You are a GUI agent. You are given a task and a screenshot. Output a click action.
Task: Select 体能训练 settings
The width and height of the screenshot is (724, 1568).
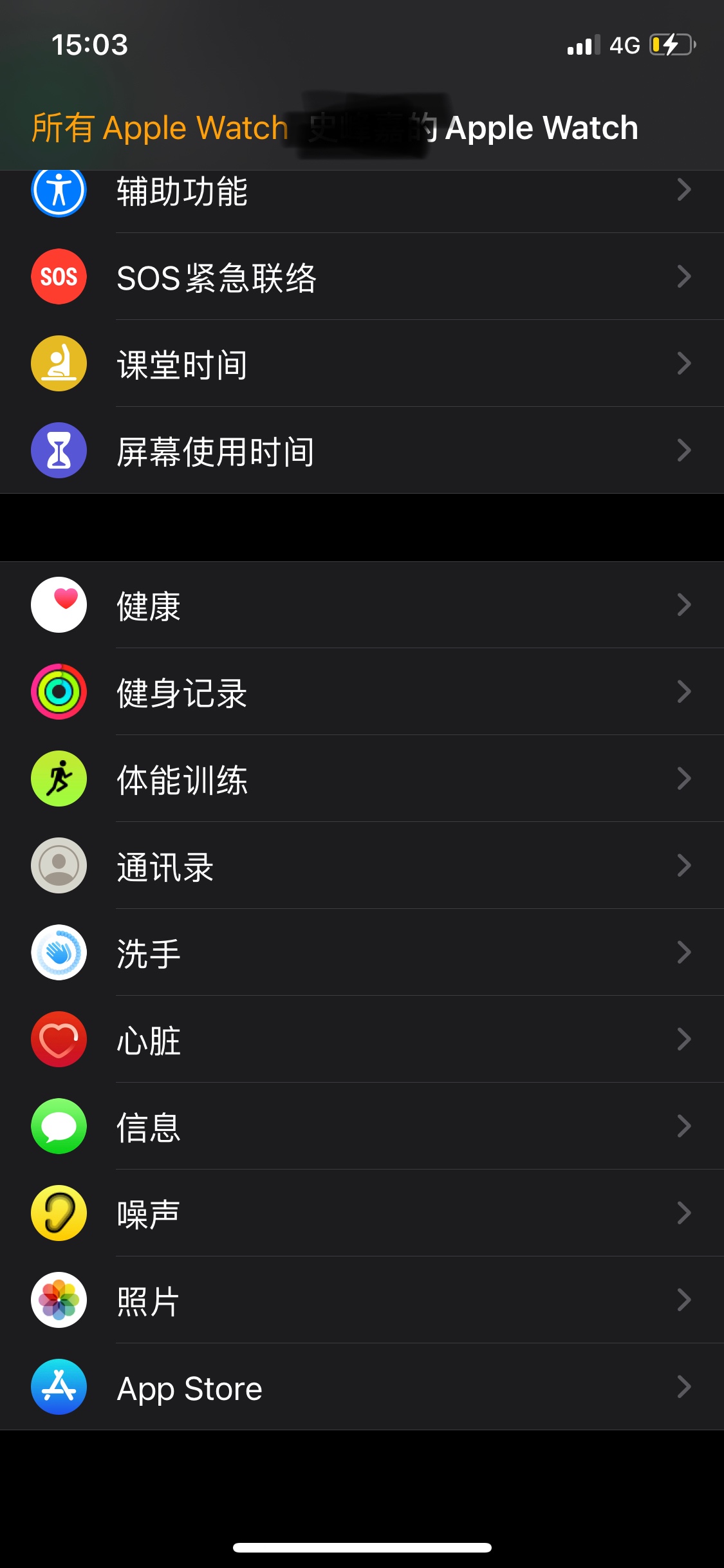pos(362,779)
